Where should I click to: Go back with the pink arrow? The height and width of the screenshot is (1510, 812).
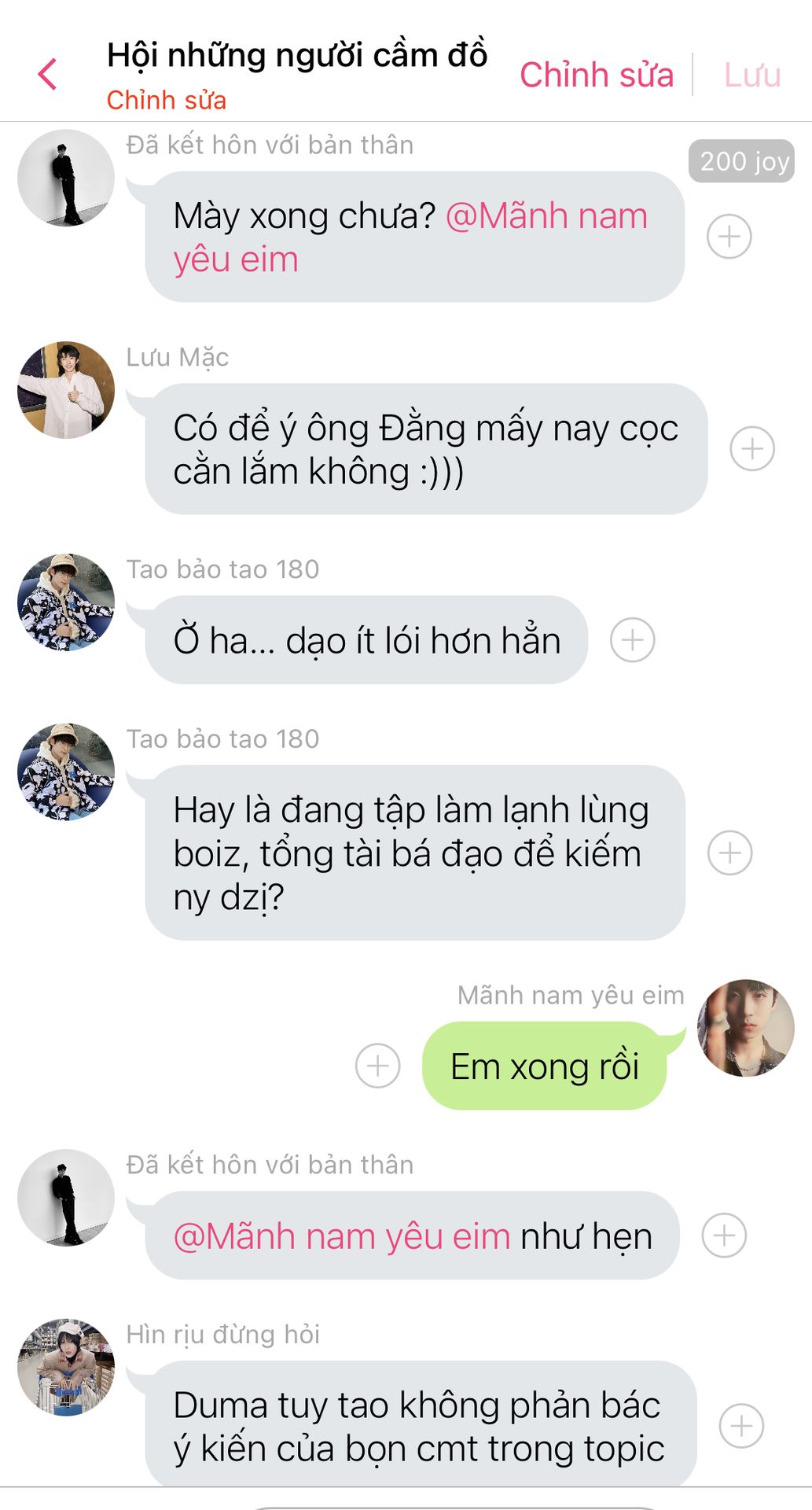47,74
